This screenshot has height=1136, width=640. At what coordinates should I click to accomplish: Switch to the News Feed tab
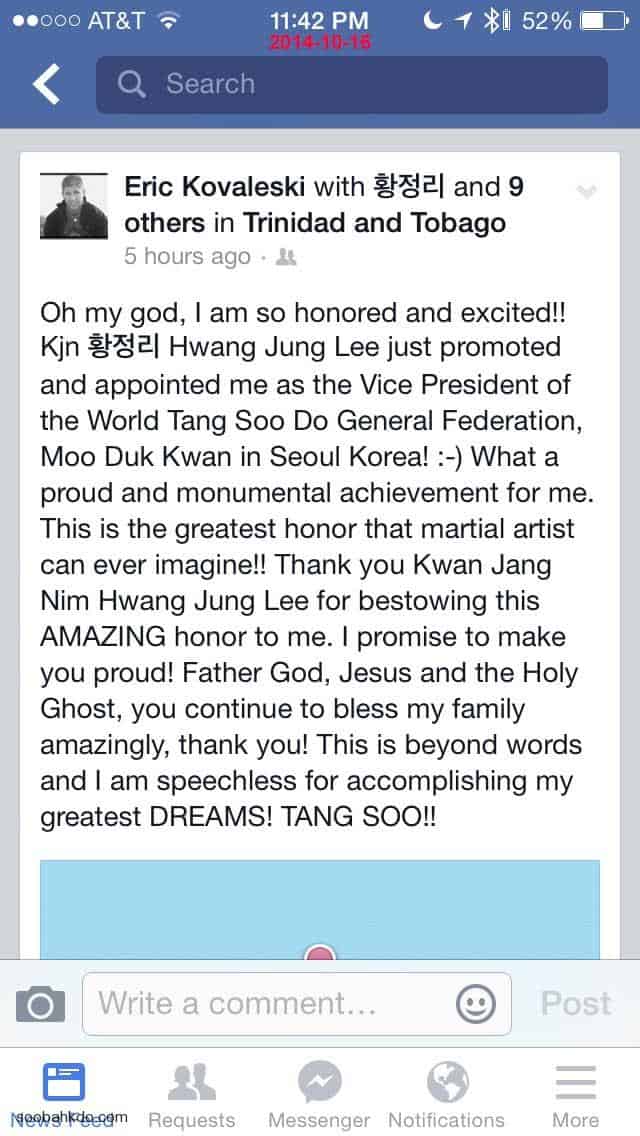(x=64, y=1094)
